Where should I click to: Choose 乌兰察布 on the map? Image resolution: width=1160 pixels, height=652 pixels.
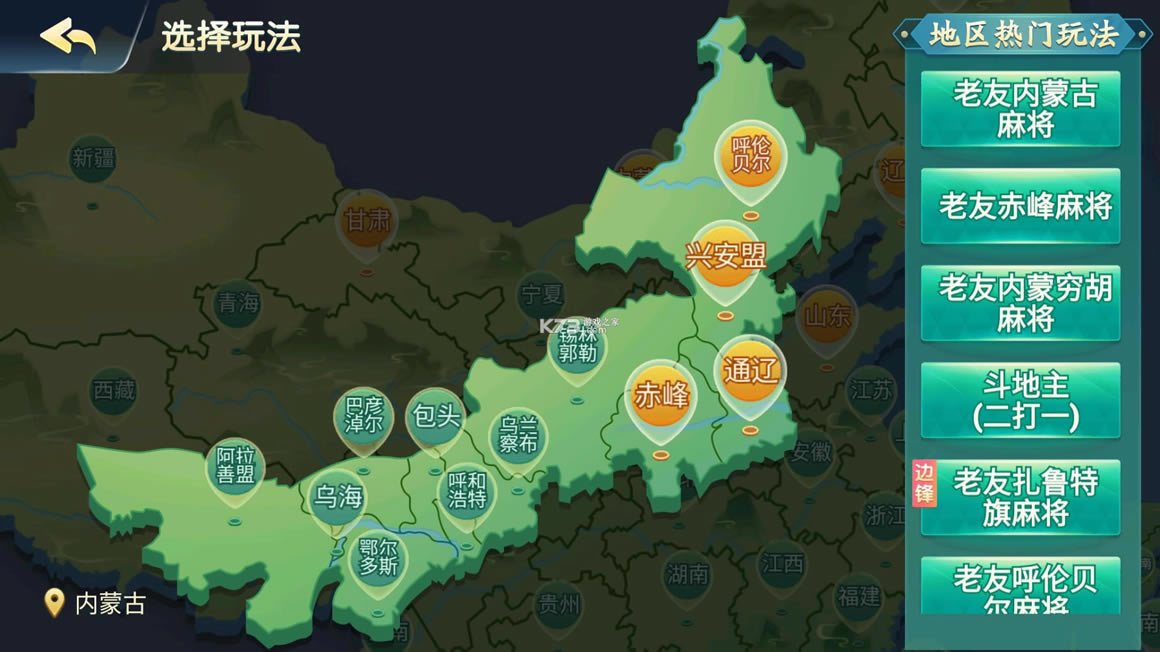pyautogui.click(x=518, y=436)
